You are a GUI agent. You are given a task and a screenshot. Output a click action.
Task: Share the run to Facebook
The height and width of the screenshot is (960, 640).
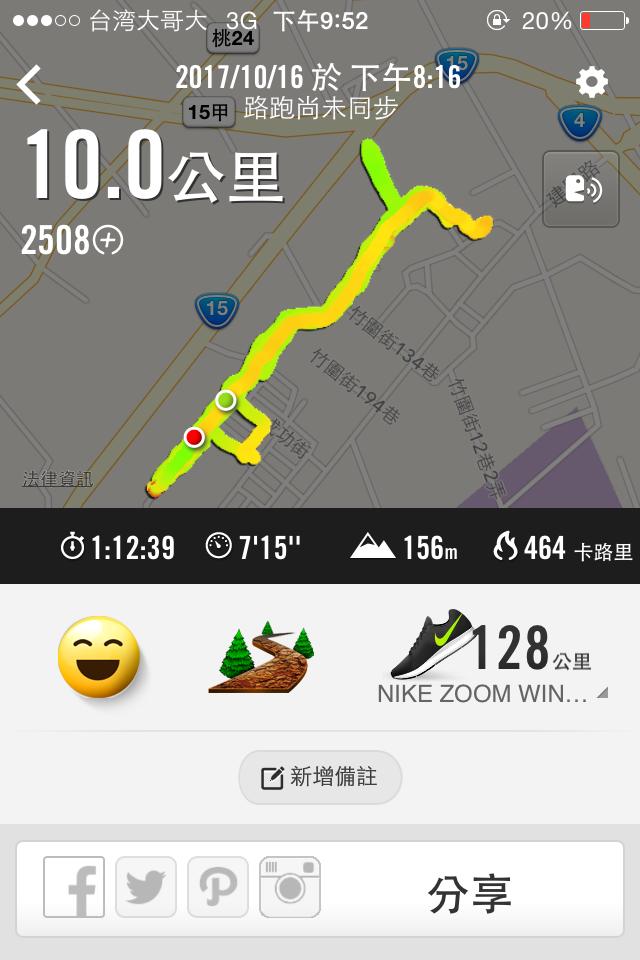74,887
